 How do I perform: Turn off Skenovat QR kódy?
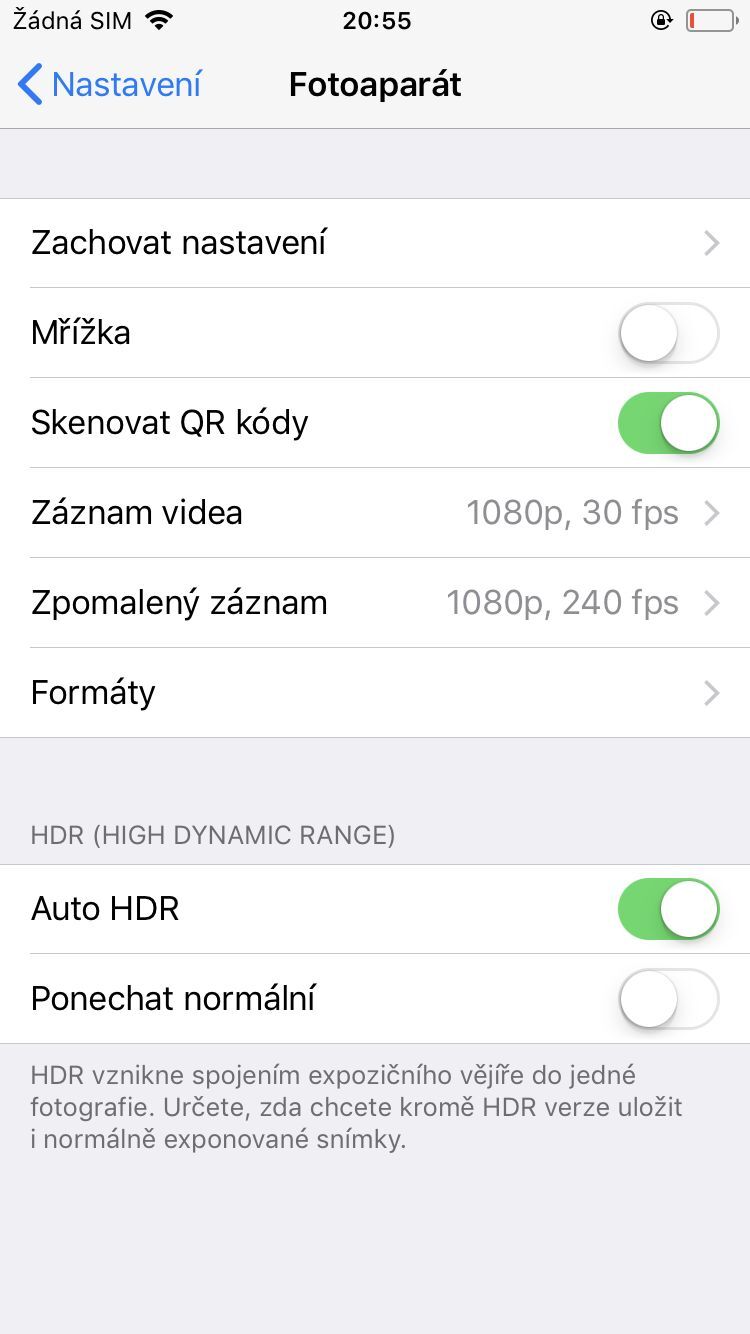pos(668,423)
